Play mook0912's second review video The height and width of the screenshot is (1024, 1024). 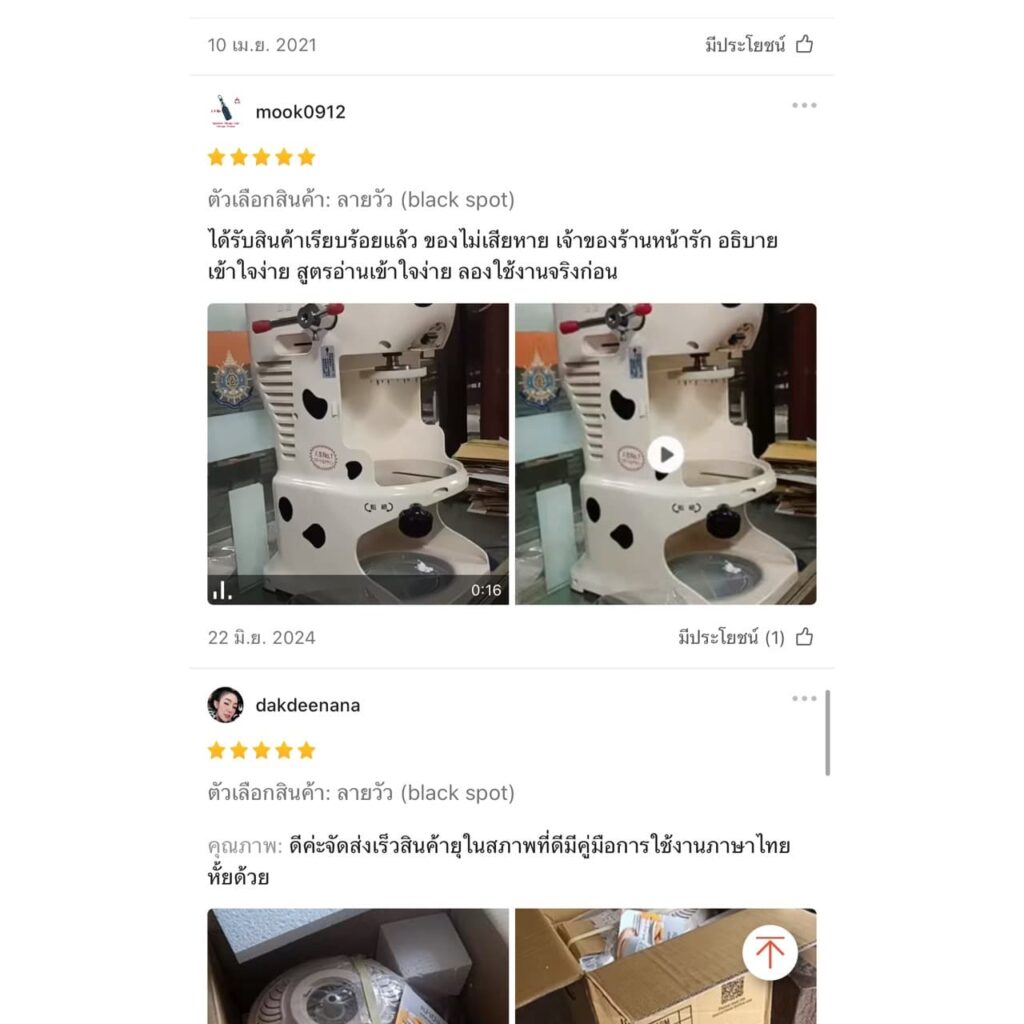pyautogui.click(x=665, y=455)
